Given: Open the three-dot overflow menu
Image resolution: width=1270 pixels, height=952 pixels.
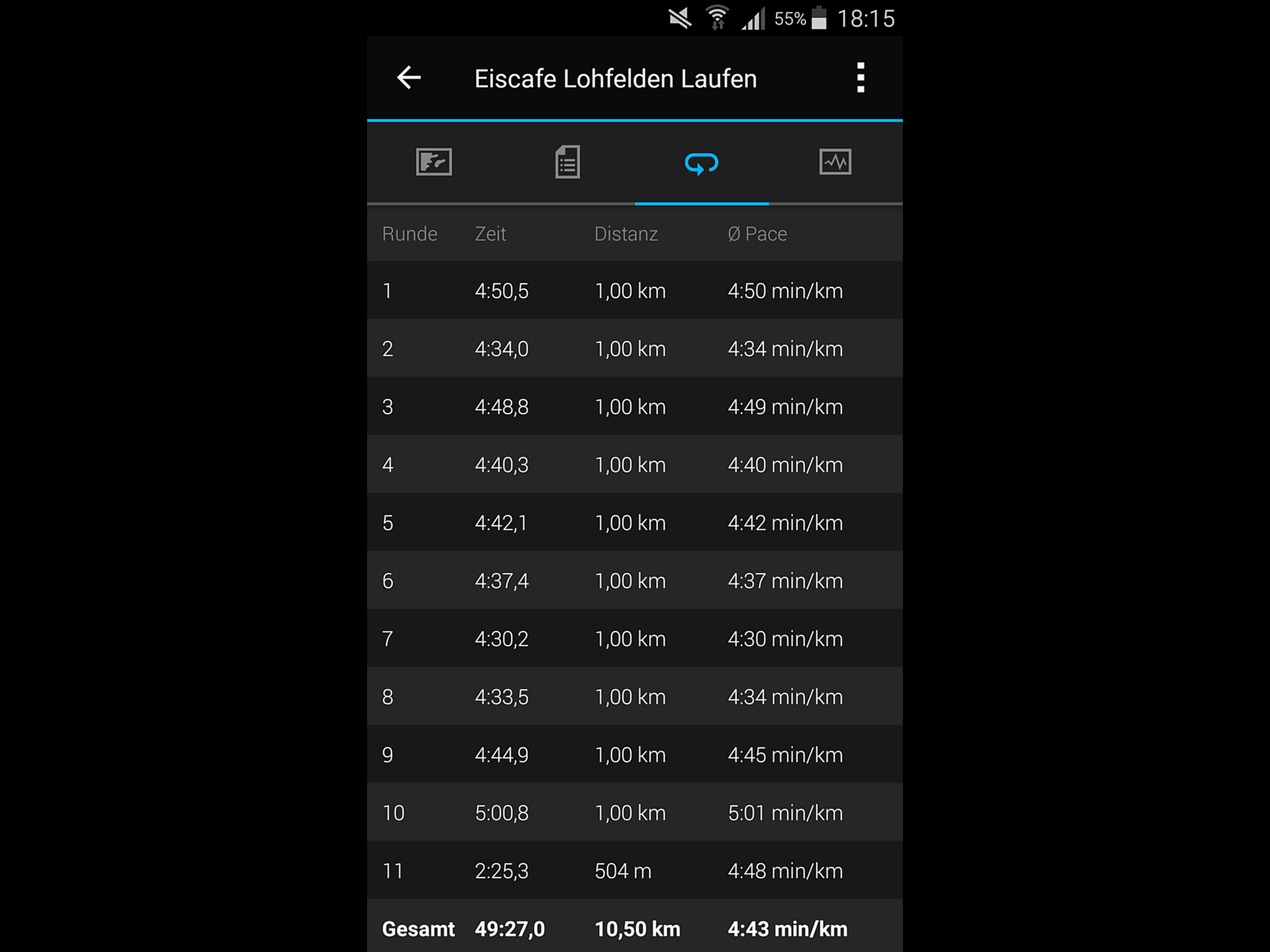Looking at the screenshot, I should pyautogui.click(x=860, y=78).
